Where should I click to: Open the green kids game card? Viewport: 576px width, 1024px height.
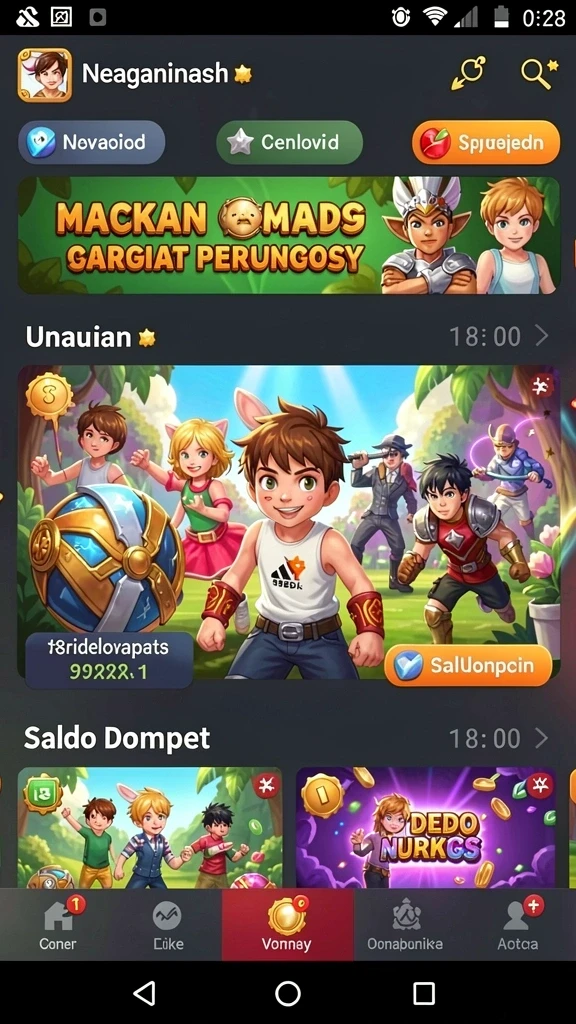click(x=150, y=827)
